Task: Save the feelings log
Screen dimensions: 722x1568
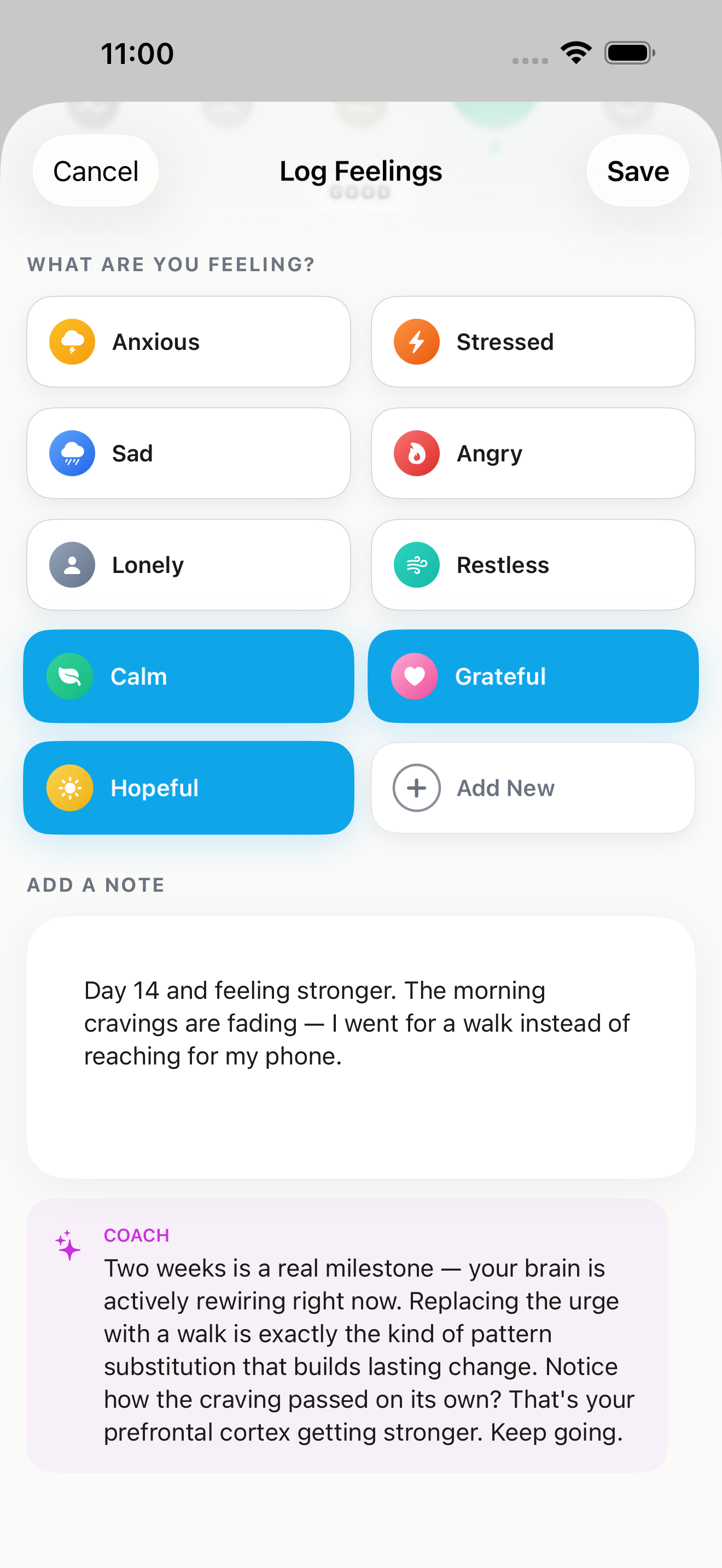Action: click(637, 171)
